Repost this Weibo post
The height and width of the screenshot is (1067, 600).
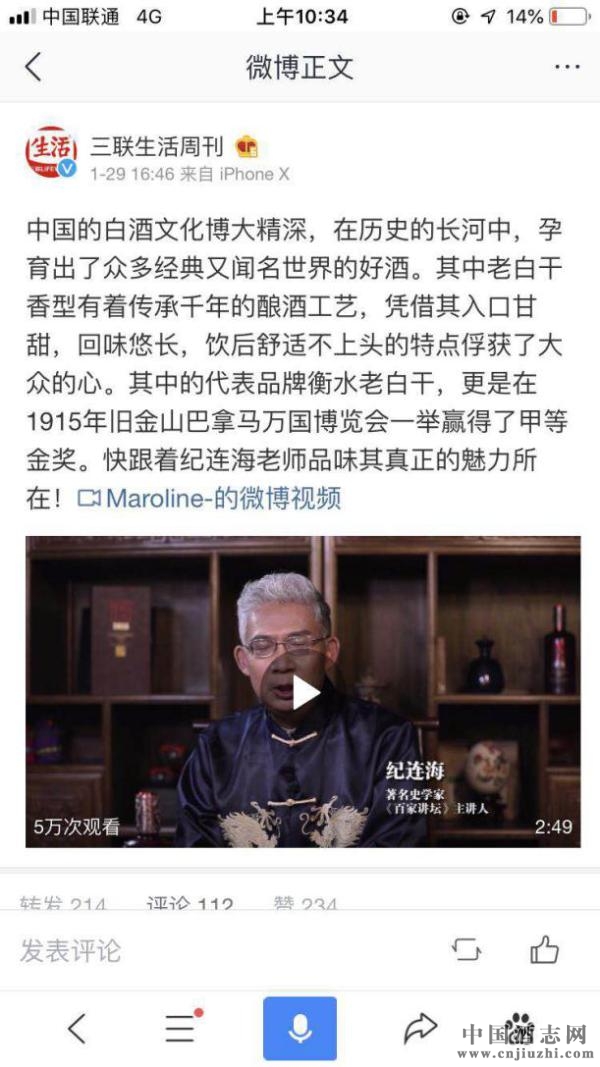[x=467, y=949]
